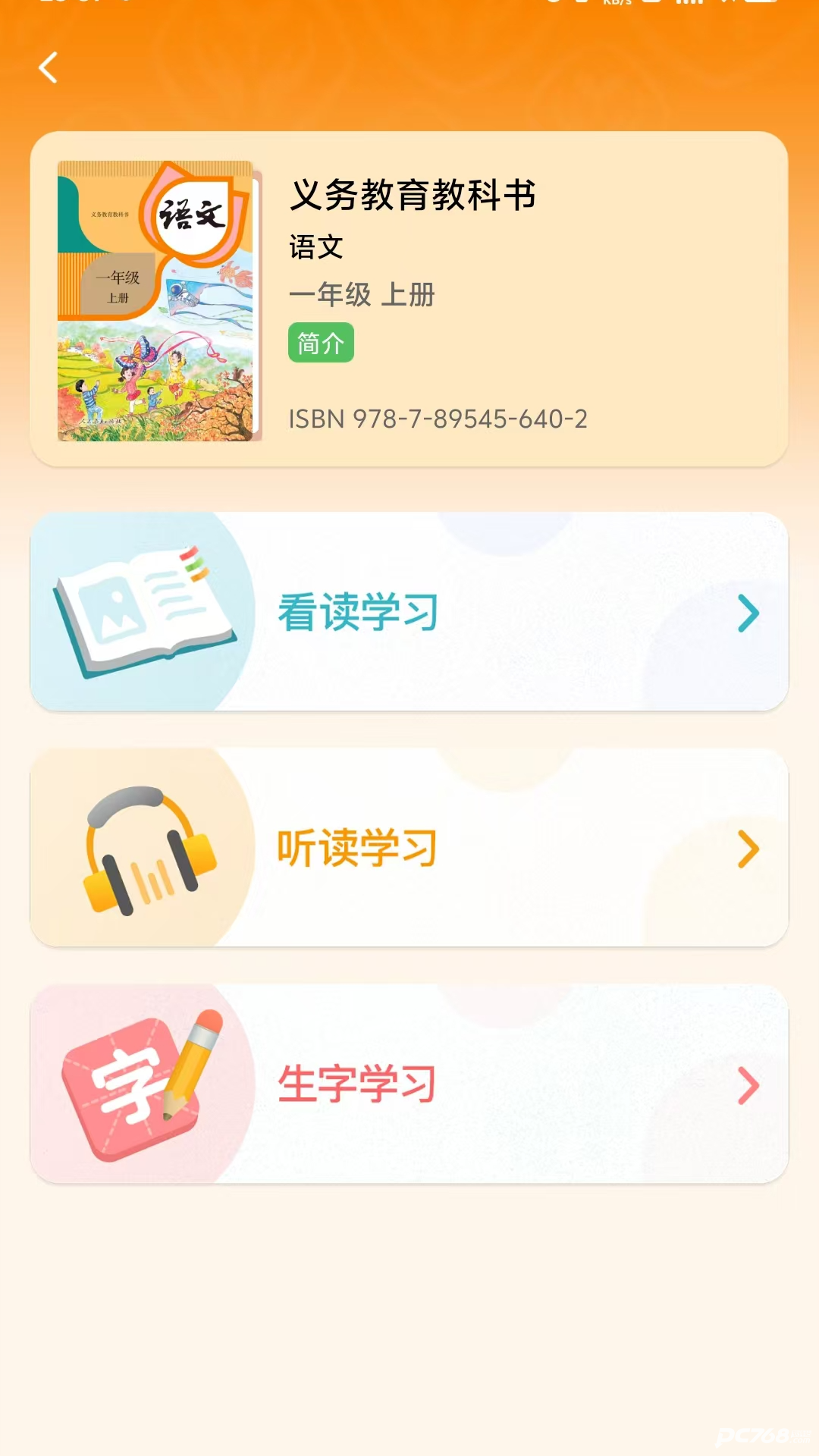819x1456 pixels.
Task: Tap the back arrow at top left
Action: point(48,67)
